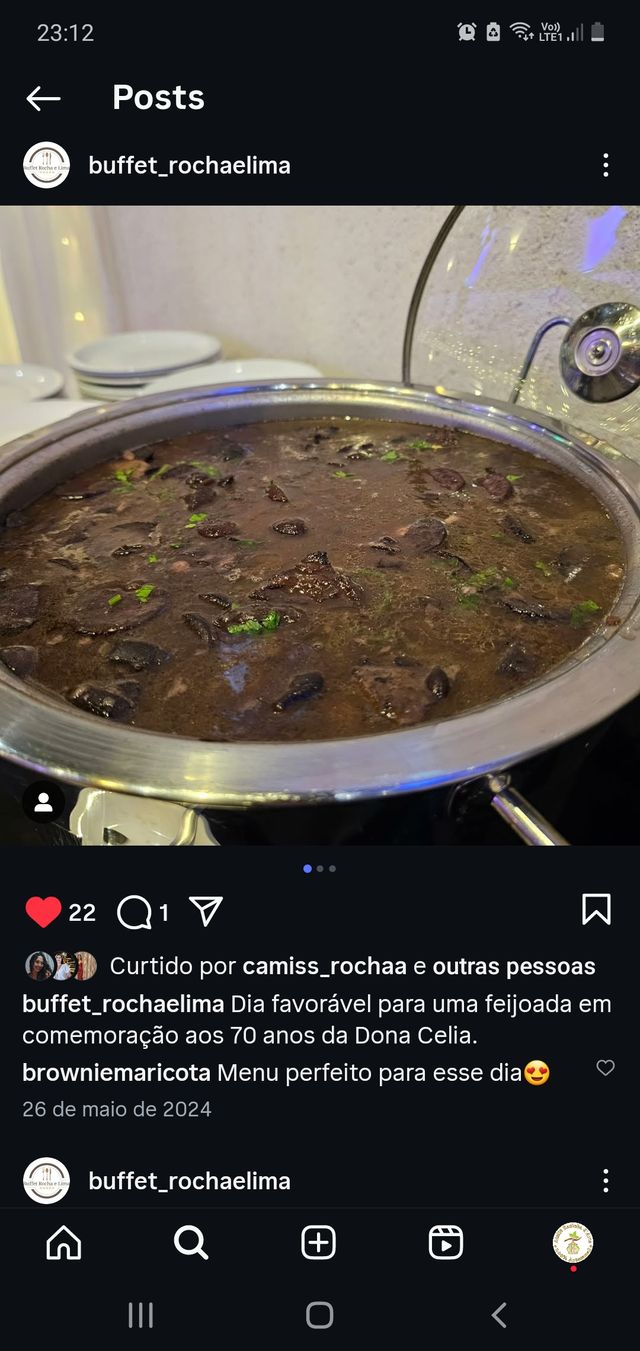
Task: Open the Search tab
Action: tap(191, 1242)
